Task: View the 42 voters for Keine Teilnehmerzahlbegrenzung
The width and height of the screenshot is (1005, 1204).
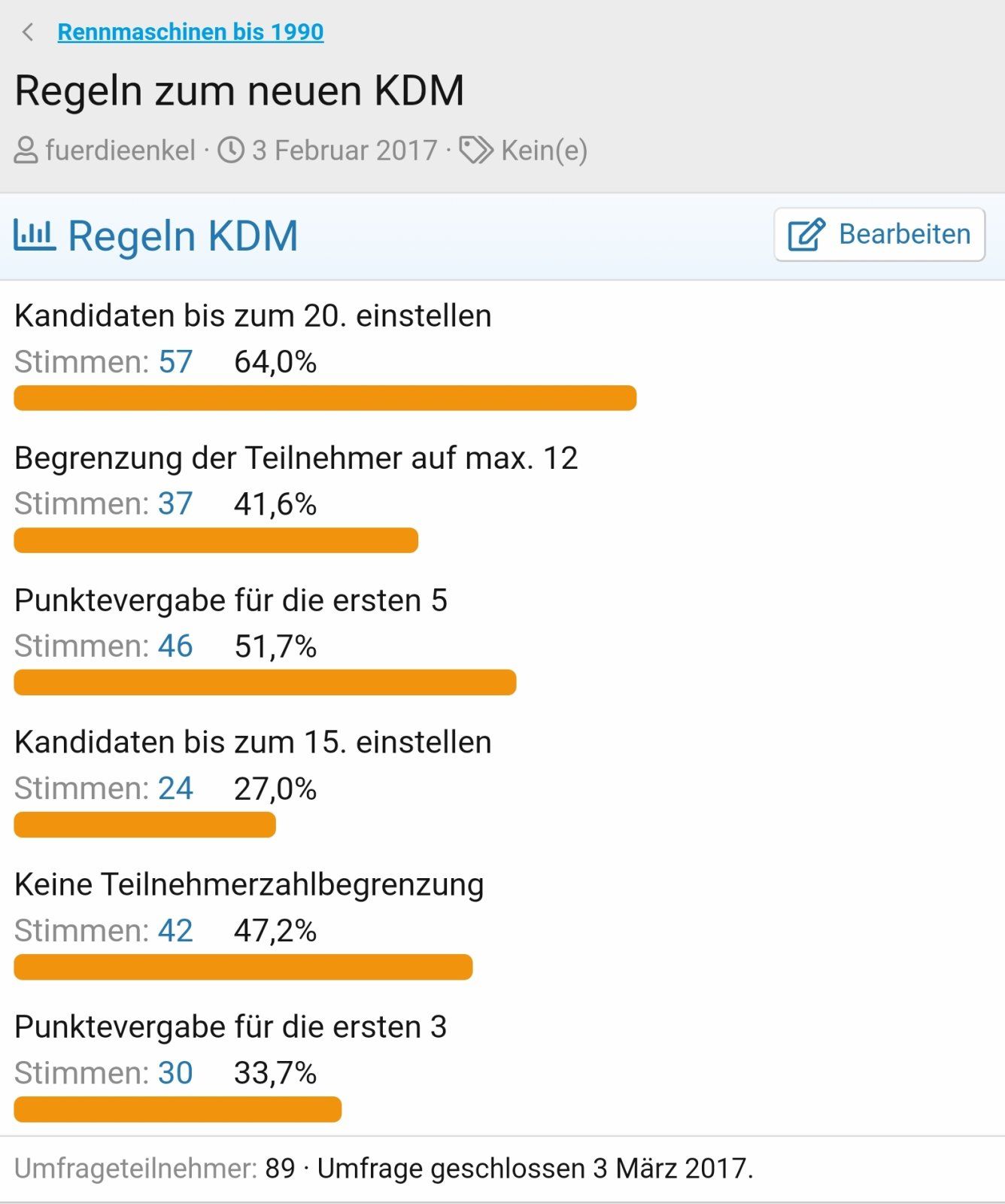Action: tap(175, 930)
